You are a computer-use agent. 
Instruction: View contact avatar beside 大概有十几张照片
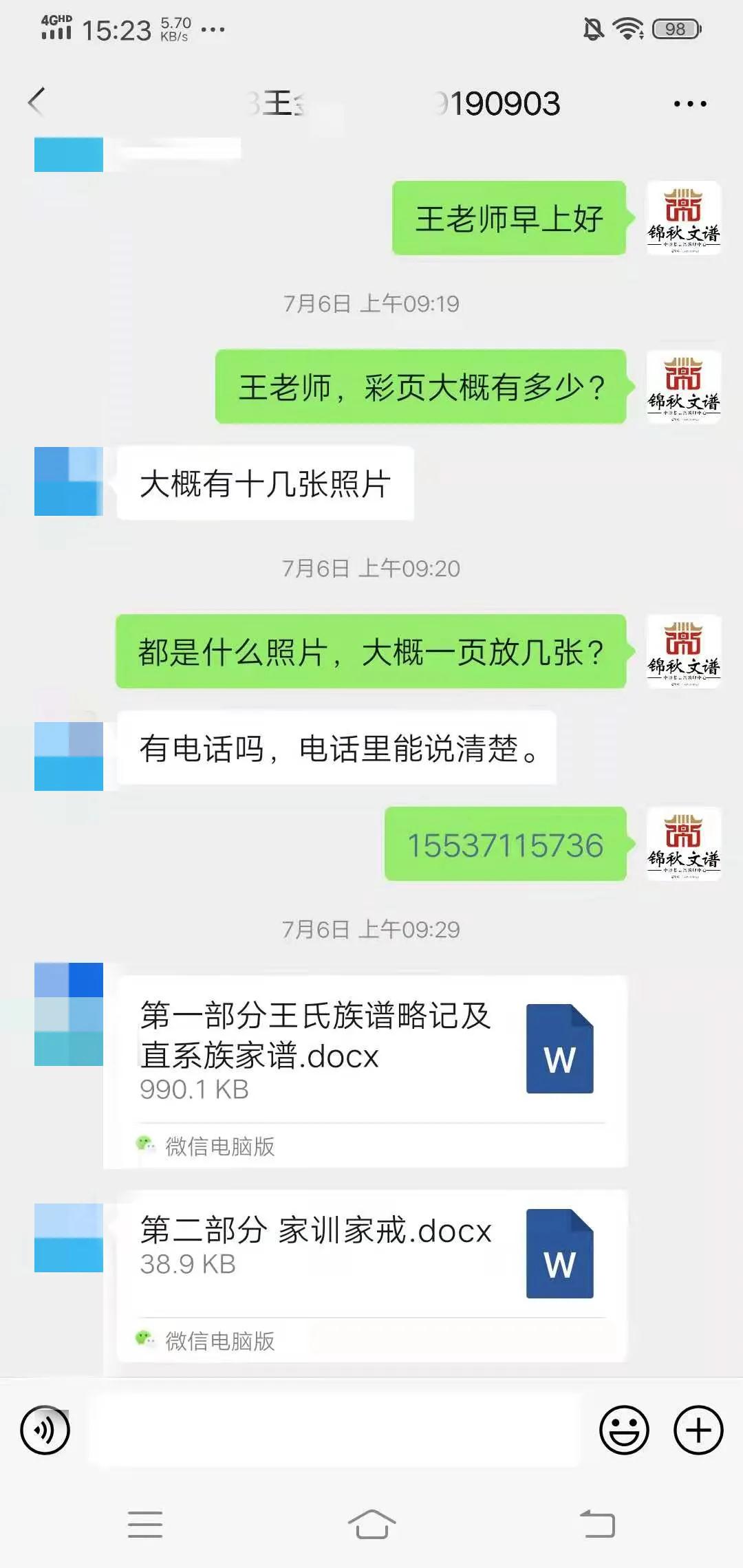coord(69,481)
